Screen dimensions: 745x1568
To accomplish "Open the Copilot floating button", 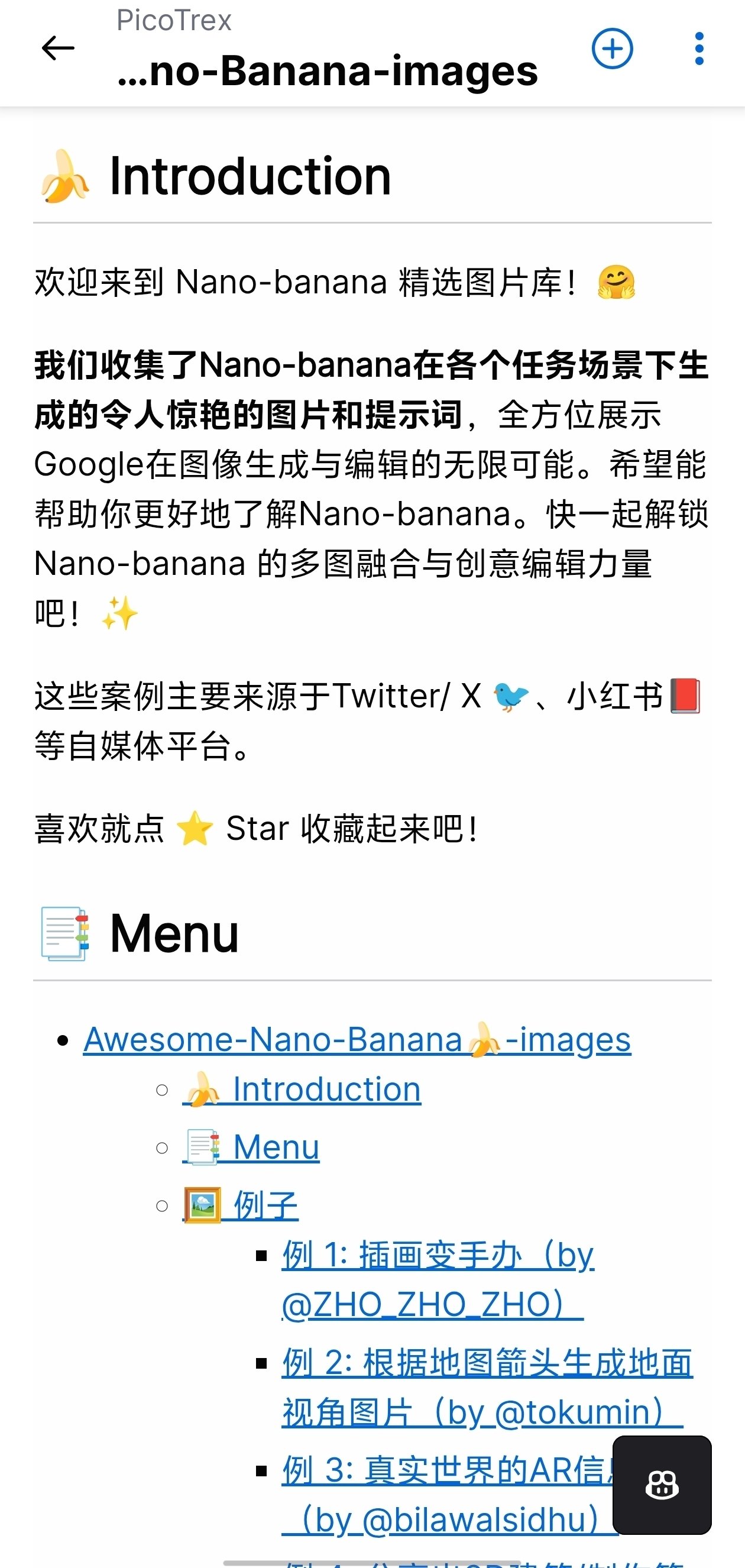I will [x=662, y=1485].
